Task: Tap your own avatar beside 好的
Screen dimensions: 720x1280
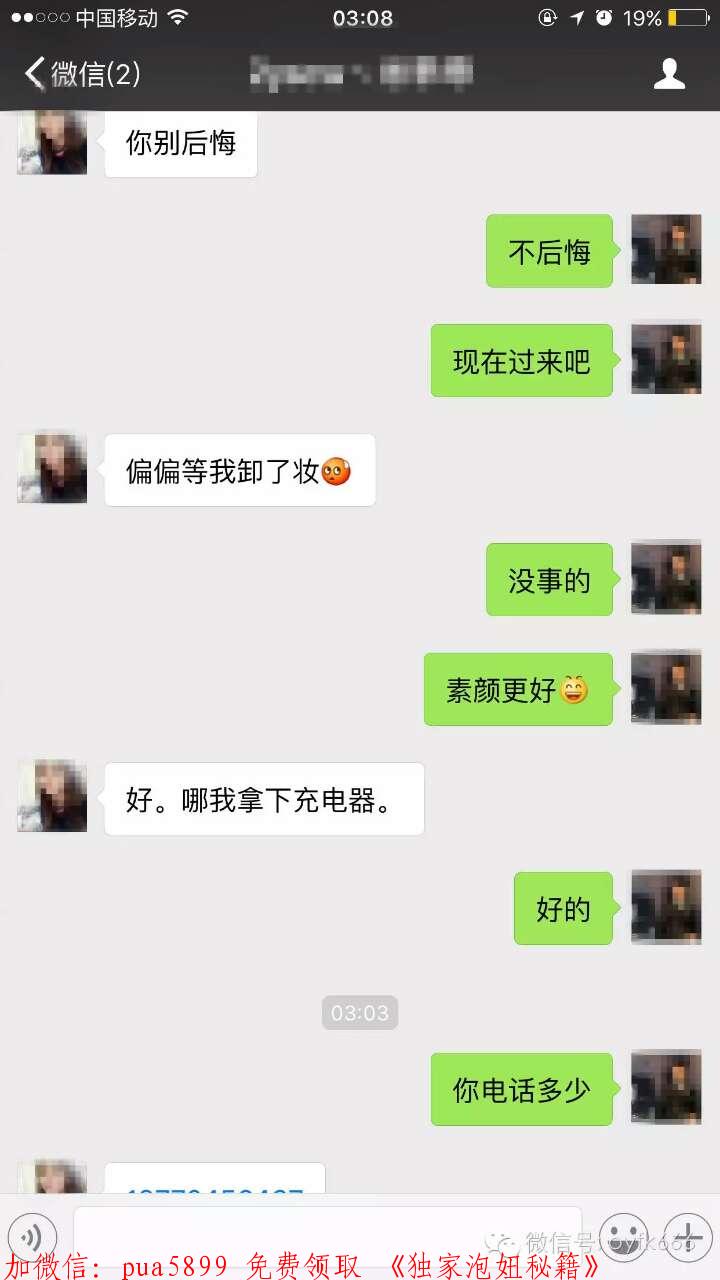Action: pyautogui.click(x=665, y=907)
